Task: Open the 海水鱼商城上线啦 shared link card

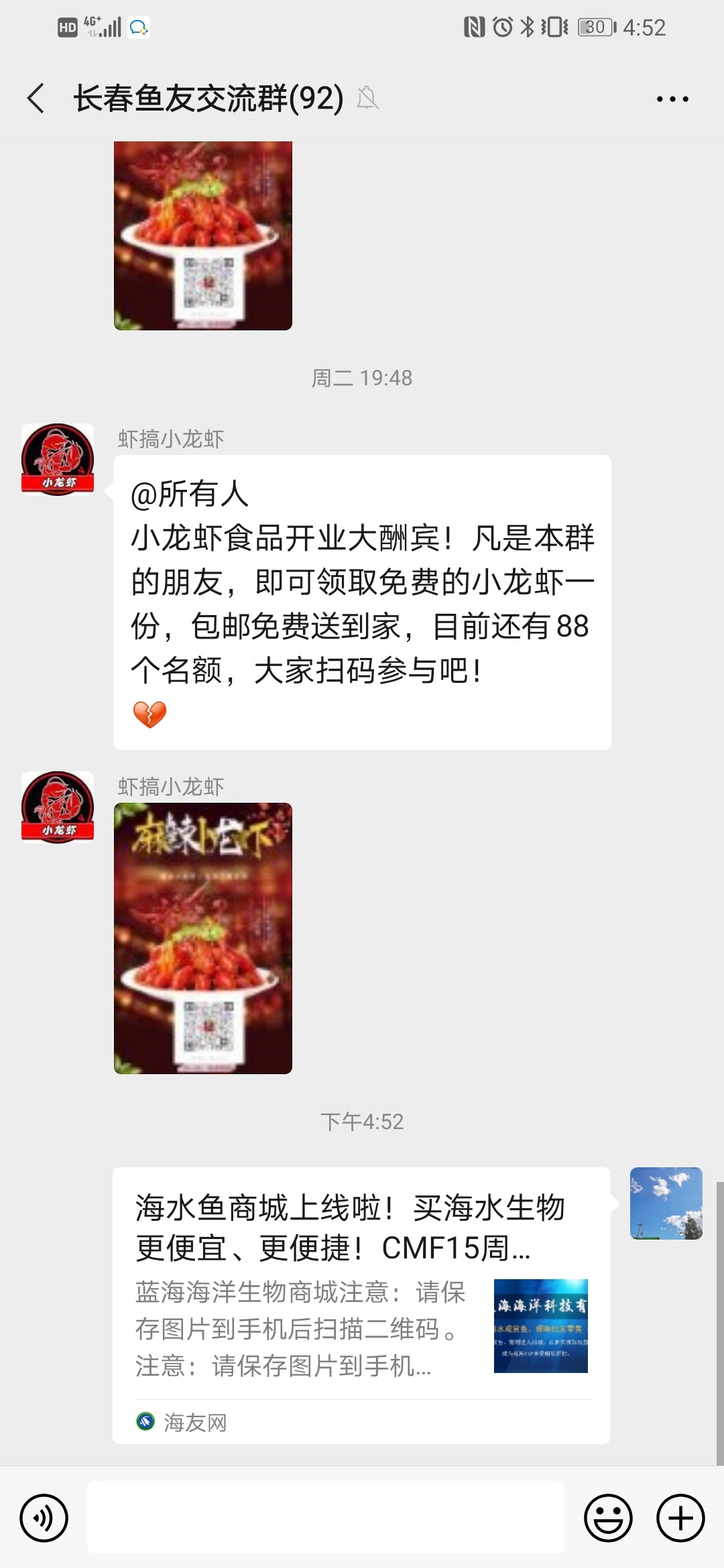Action: click(x=361, y=1305)
